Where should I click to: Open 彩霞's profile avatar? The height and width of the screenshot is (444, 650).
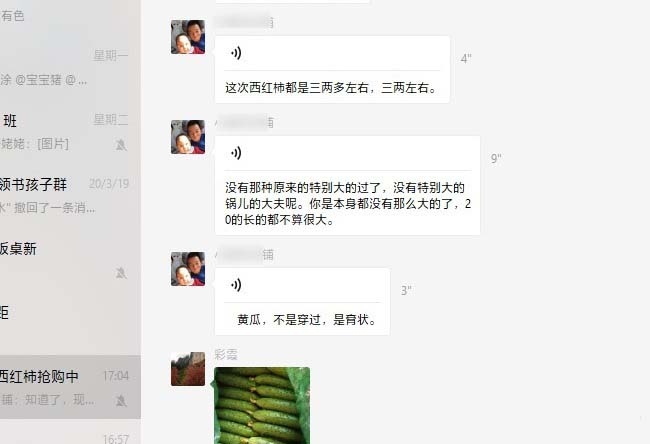tap(188, 369)
